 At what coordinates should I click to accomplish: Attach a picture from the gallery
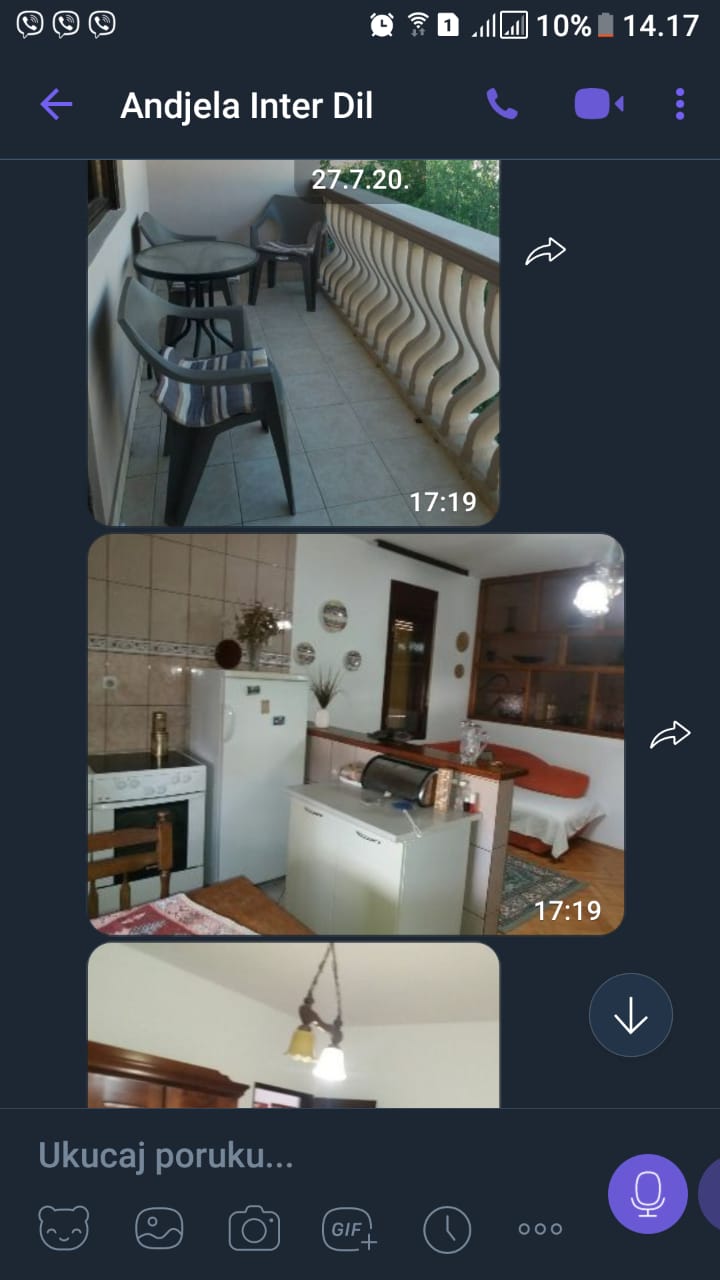point(159,1229)
